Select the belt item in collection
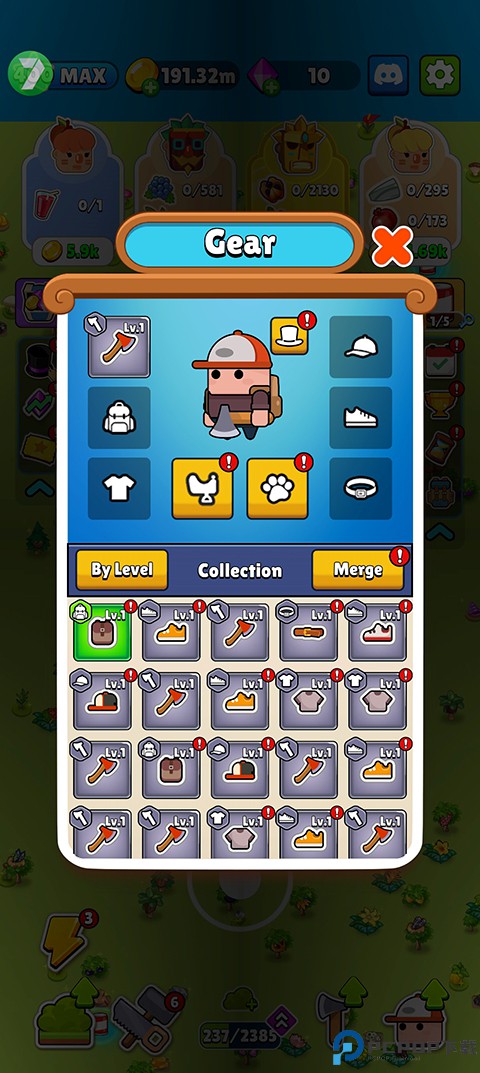480x1073 pixels. (308, 632)
